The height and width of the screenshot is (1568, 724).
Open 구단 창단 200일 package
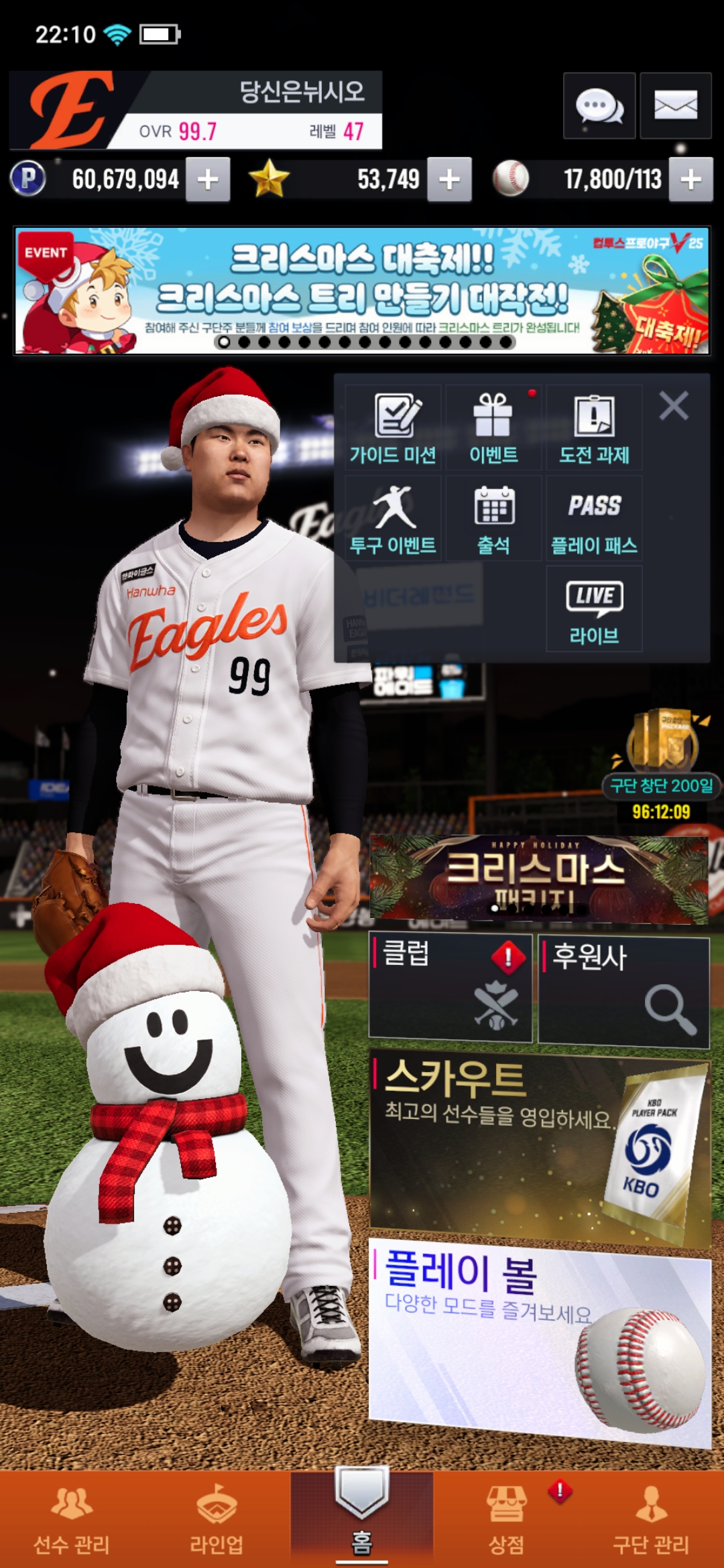661,757
